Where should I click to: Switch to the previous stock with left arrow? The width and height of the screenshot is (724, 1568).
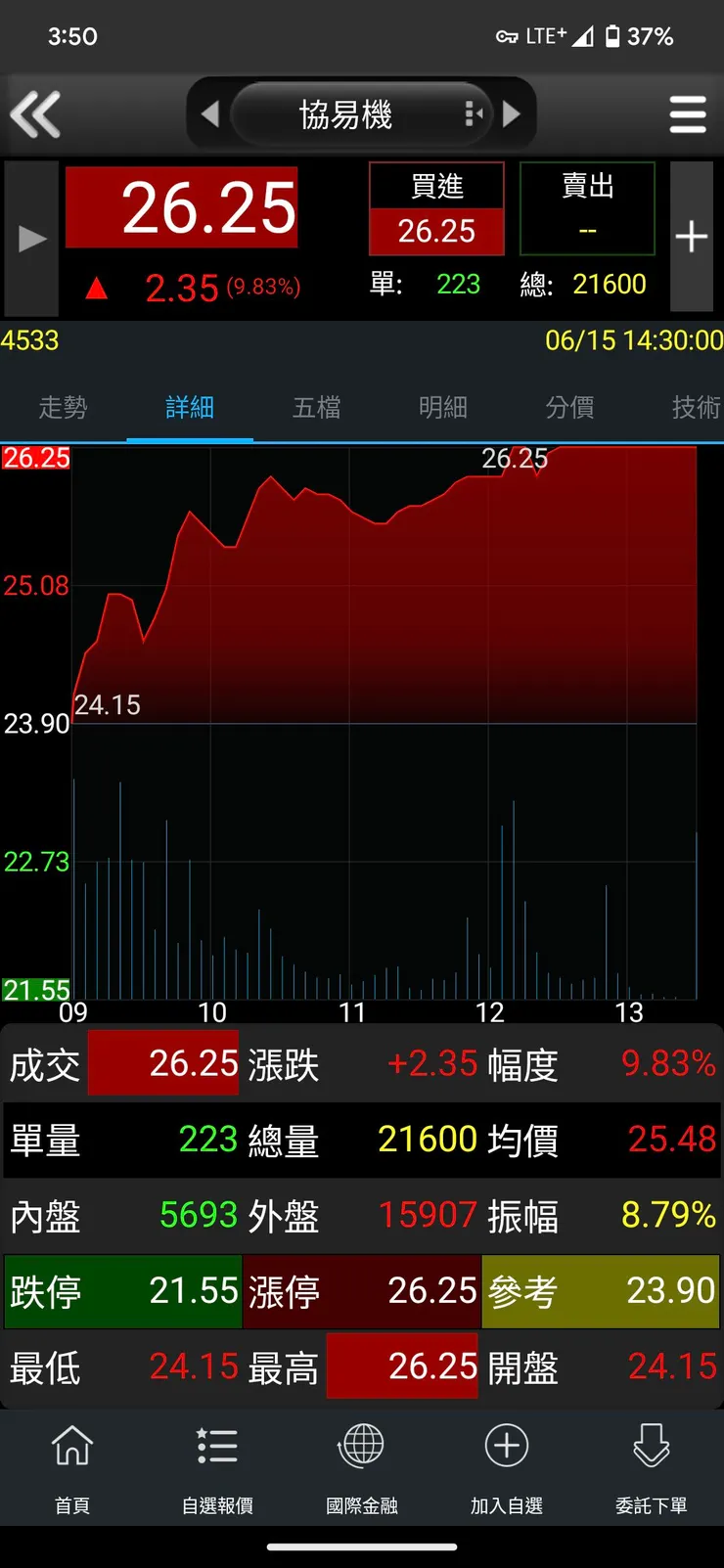pos(209,114)
